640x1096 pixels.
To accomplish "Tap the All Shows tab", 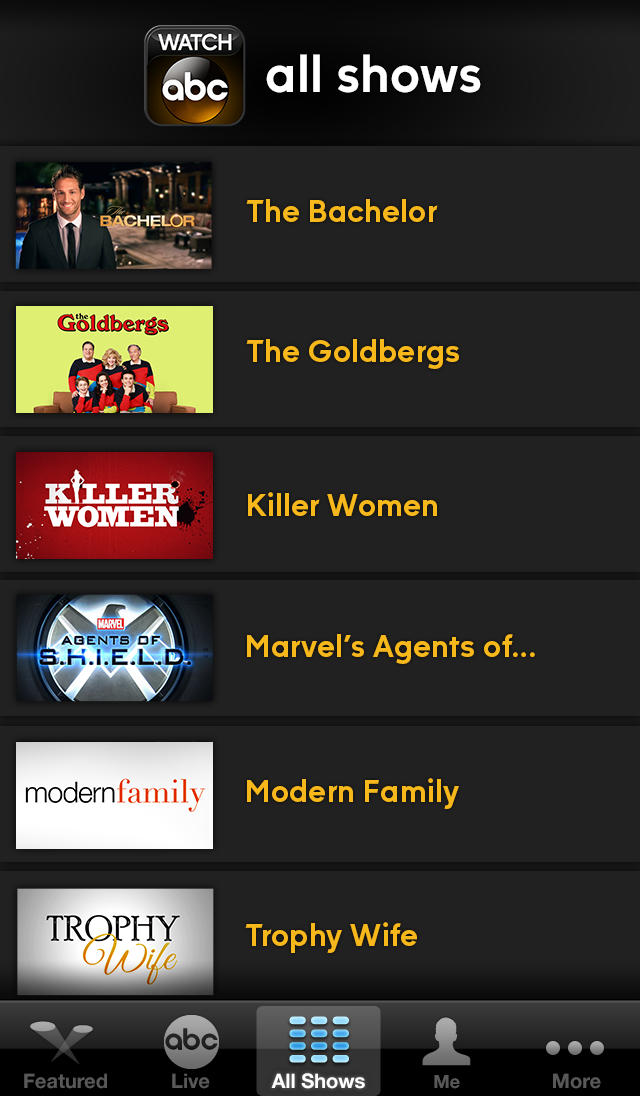I will click(318, 1052).
